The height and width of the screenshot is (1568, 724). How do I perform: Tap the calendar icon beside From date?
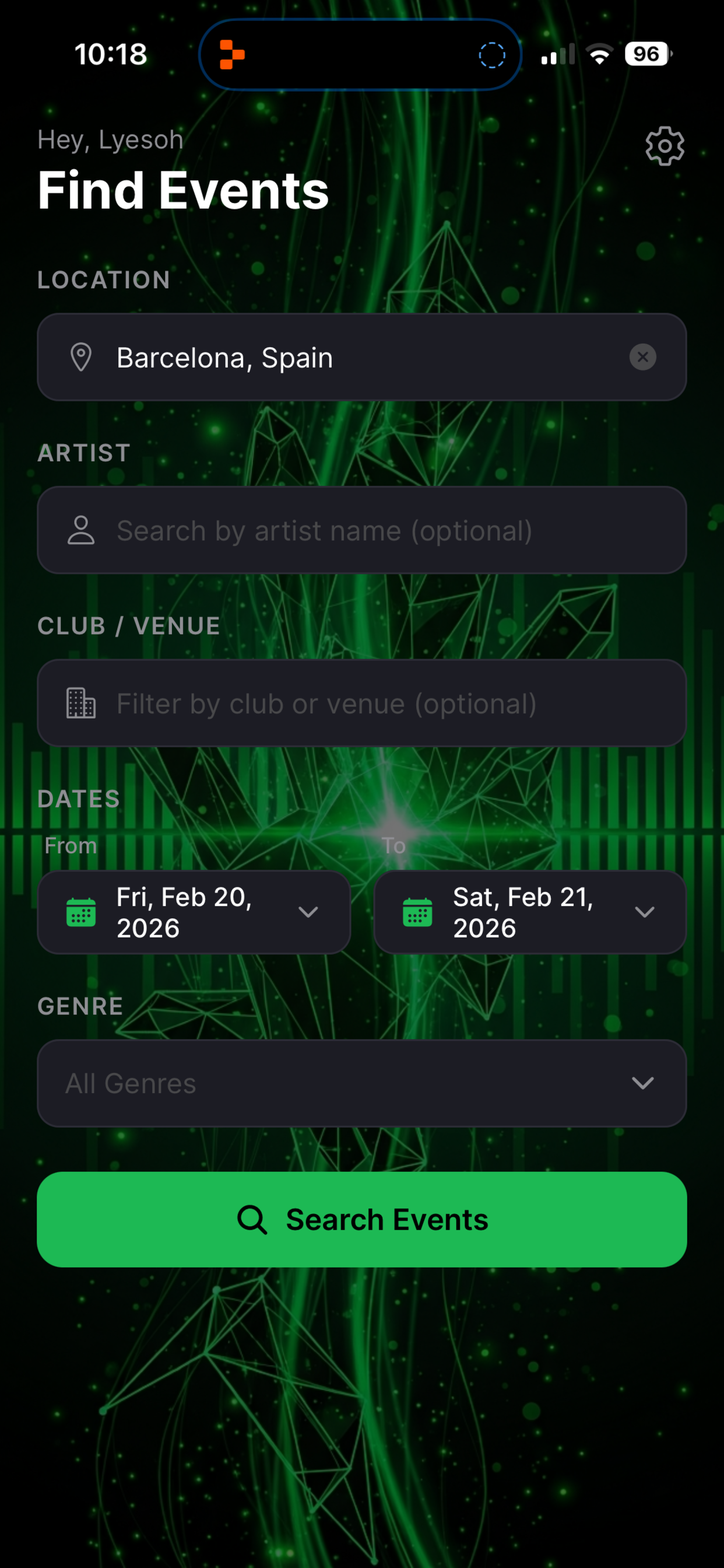tap(83, 912)
